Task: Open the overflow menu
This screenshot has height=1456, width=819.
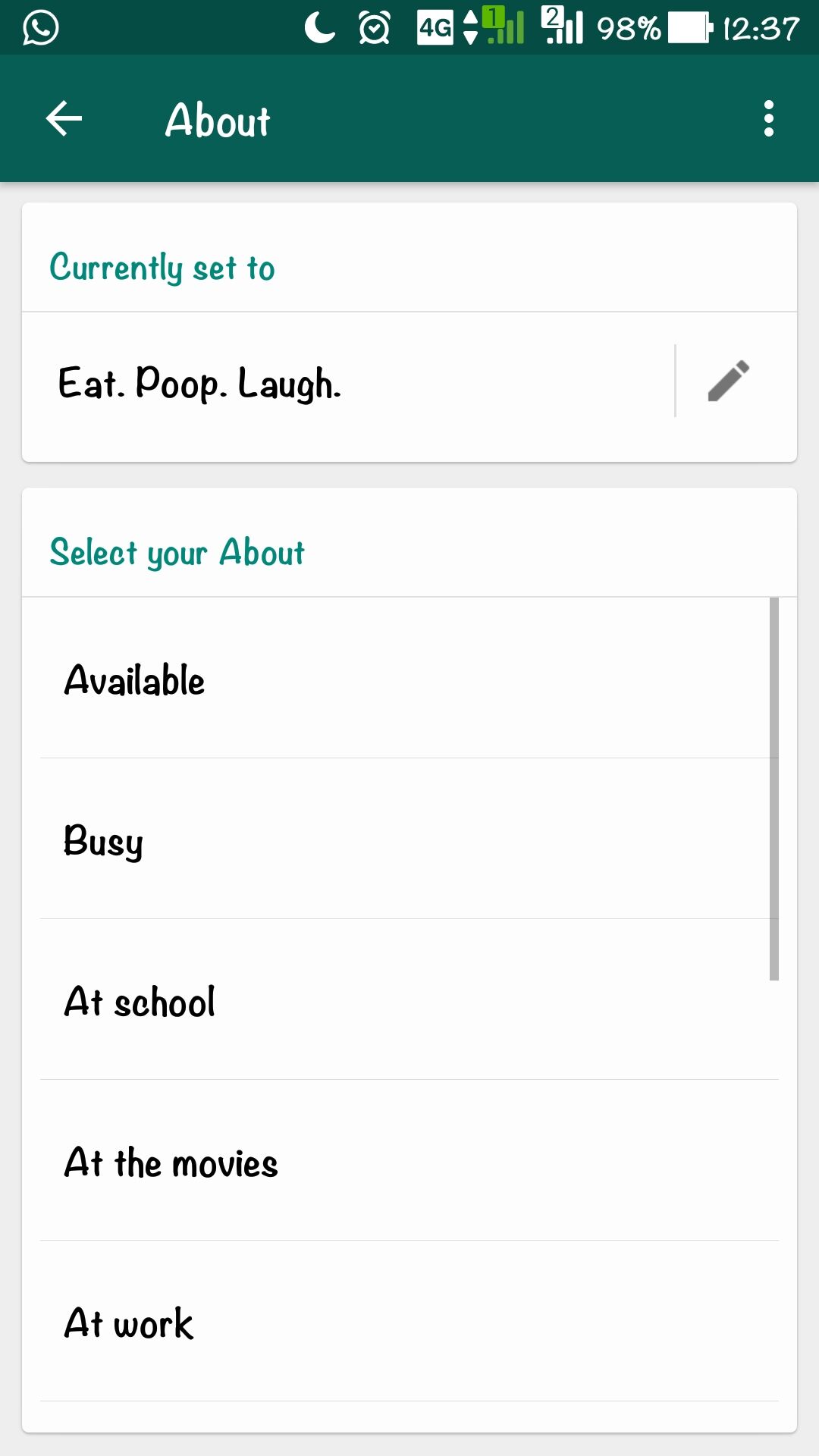Action: [768, 119]
